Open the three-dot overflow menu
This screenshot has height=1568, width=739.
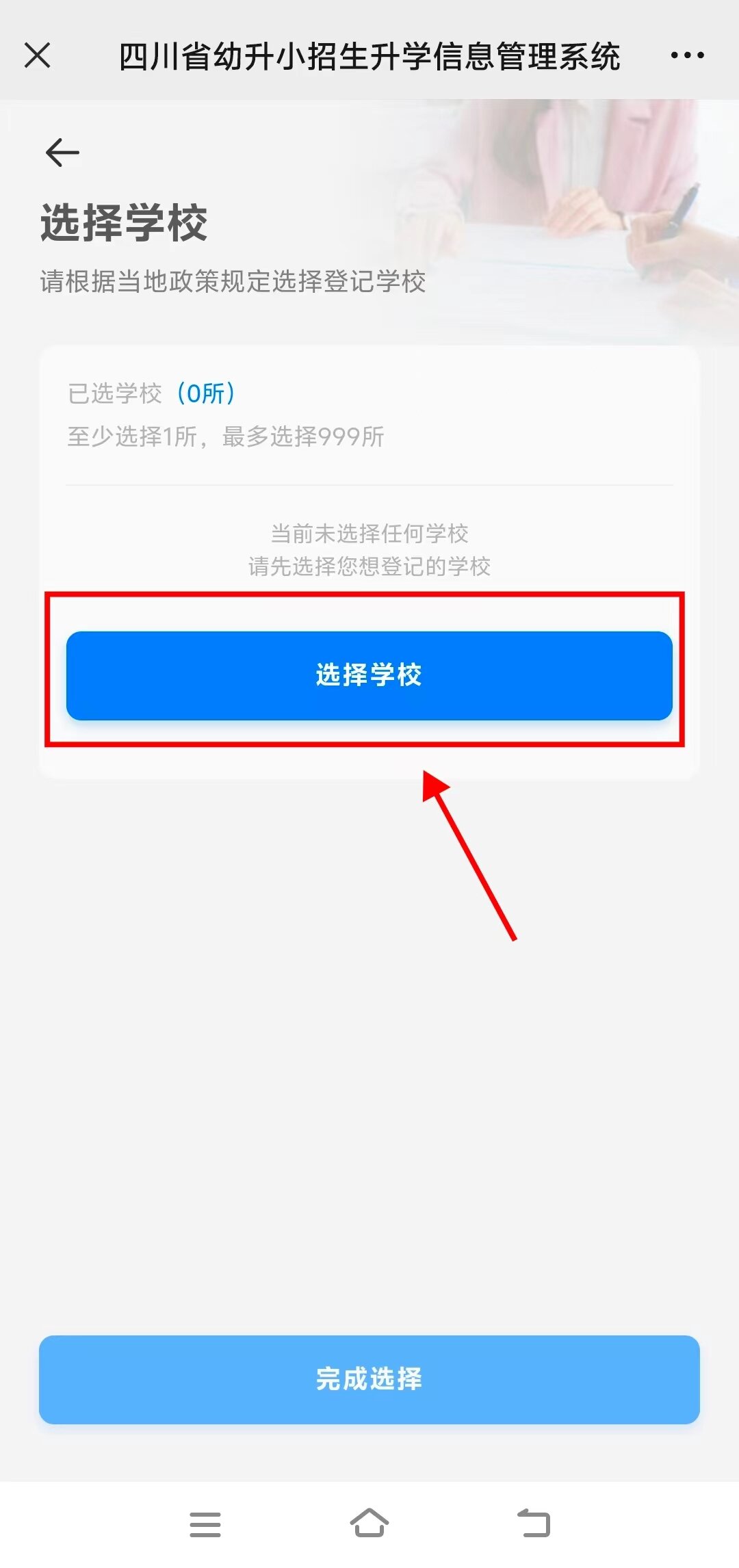[x=687, y=55]
